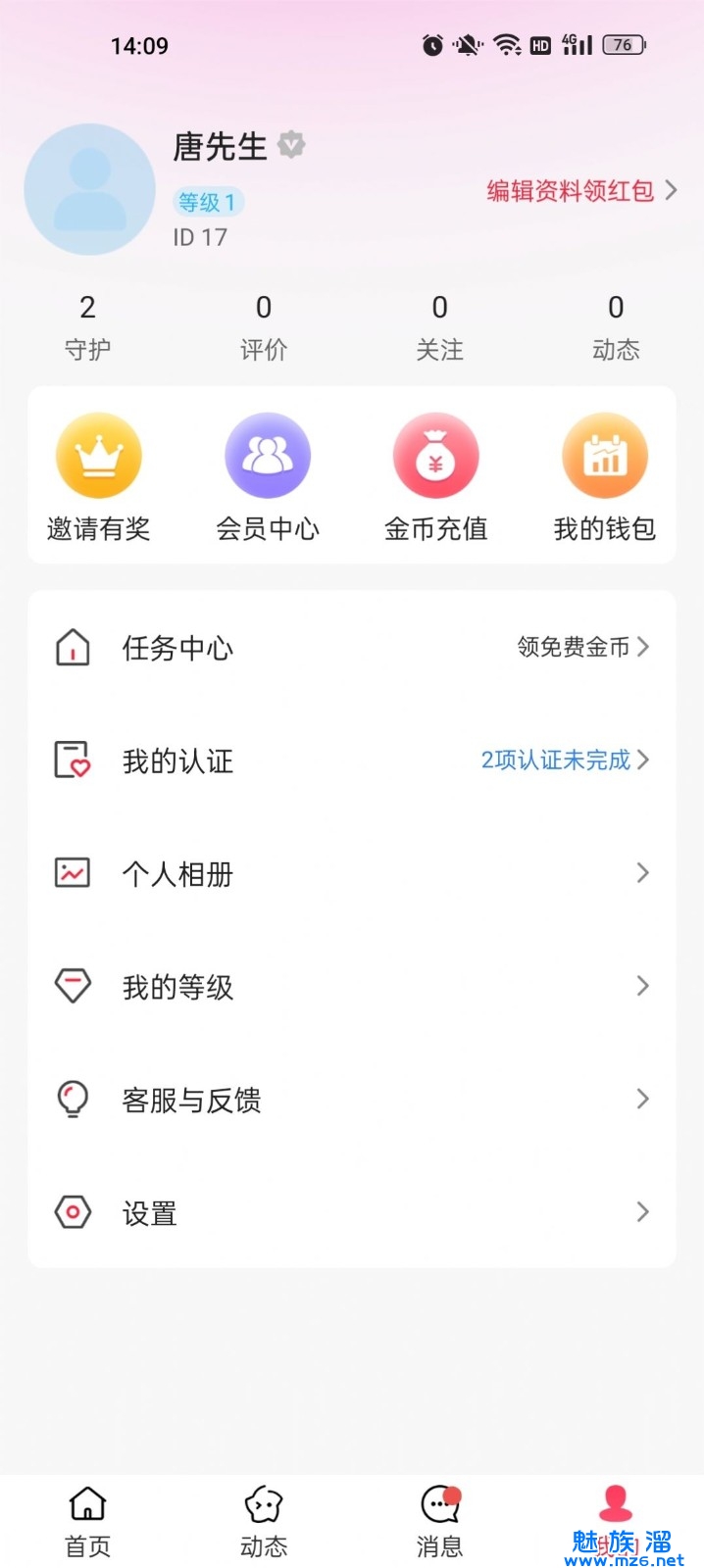This screenshot has height=1568, width=704.
Task: View the 守护 guardians count
Action: 87,327
